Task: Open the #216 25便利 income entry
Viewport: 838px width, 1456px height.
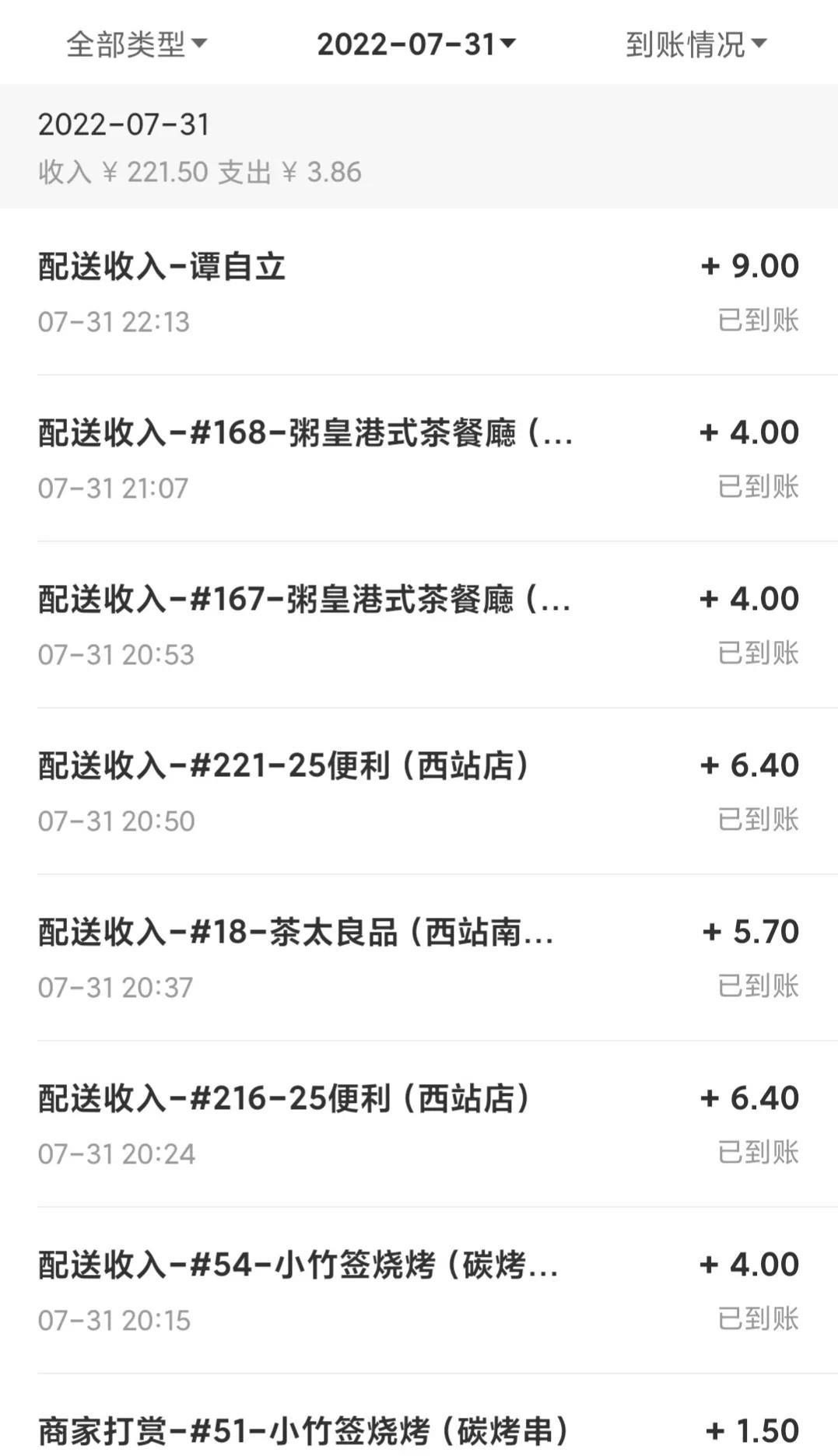Action: pyautogui.click(x=419, y=1125)
